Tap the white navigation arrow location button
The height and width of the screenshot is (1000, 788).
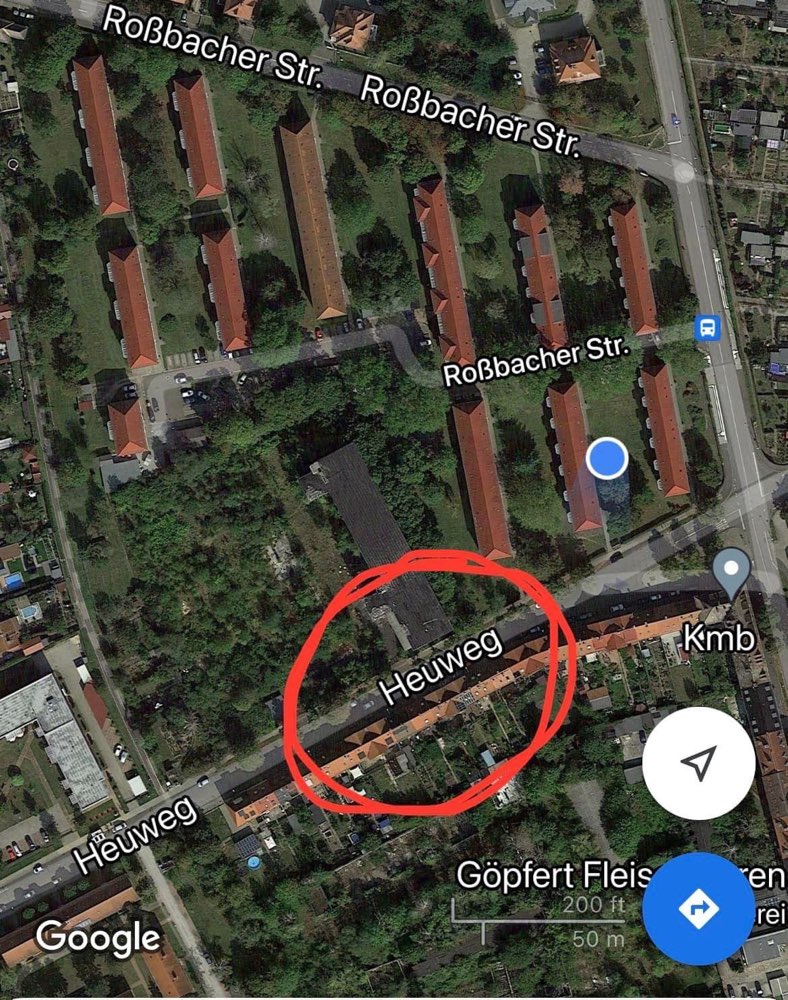tap(700, 762)
